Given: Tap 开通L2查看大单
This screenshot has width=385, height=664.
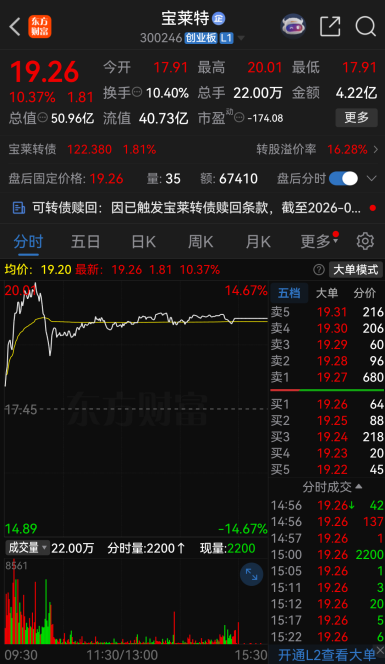Looking at the screenshot, I should [327, 655].
